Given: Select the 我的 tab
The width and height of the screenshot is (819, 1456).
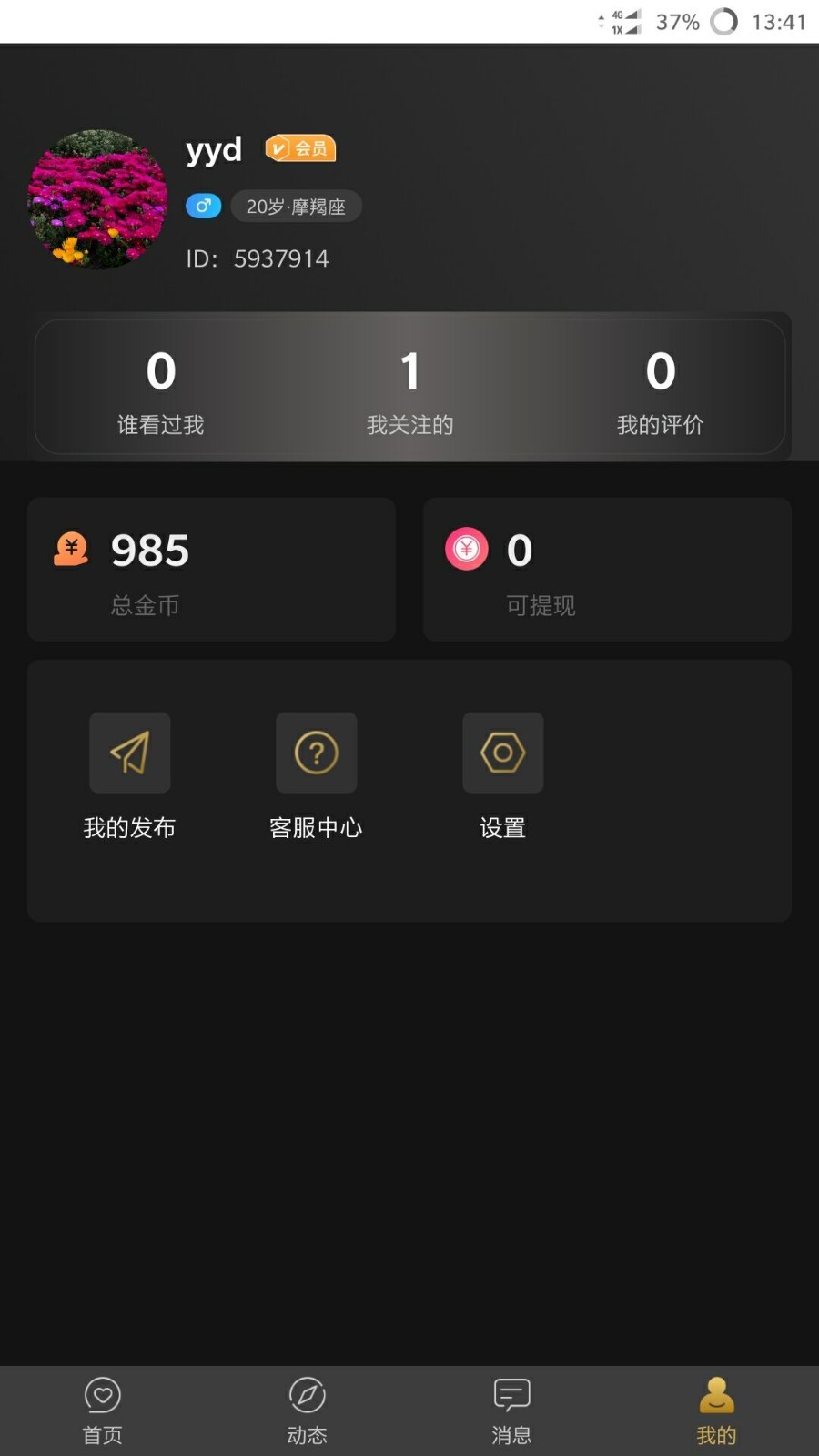Looking at the screenshot, I should click(716, 1410).
